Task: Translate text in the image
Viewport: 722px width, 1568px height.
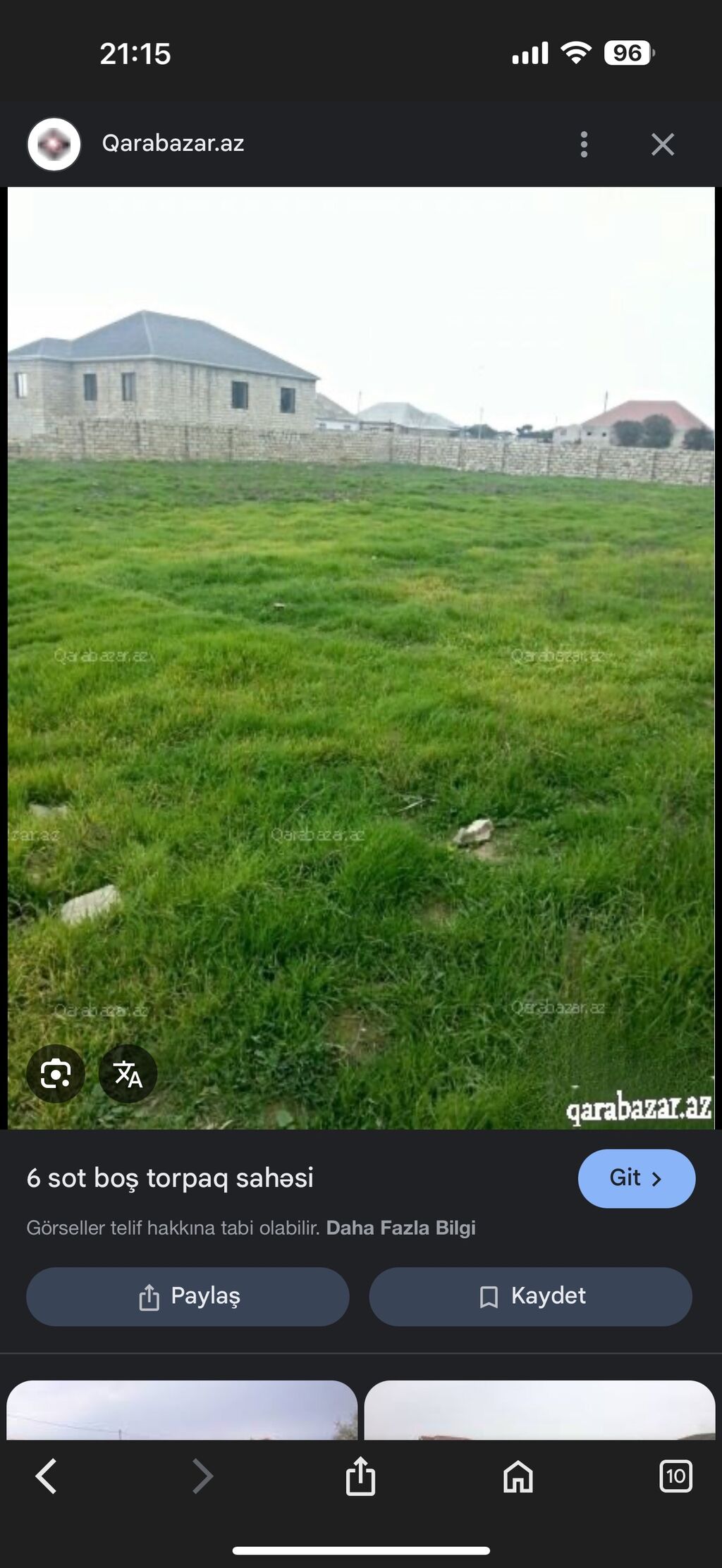Action: (x=128, y=1073)
